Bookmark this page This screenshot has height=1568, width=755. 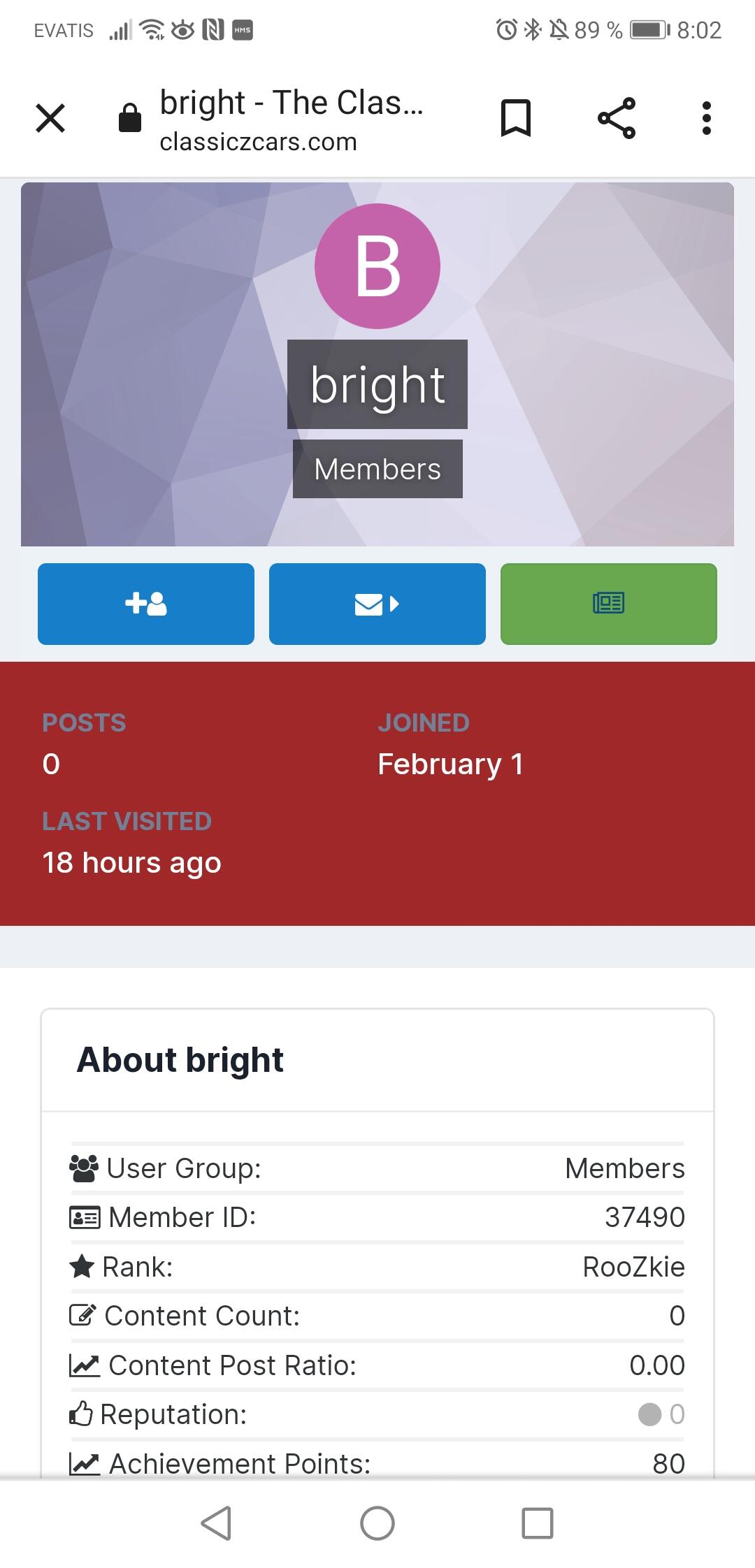(x=516, y=117)
